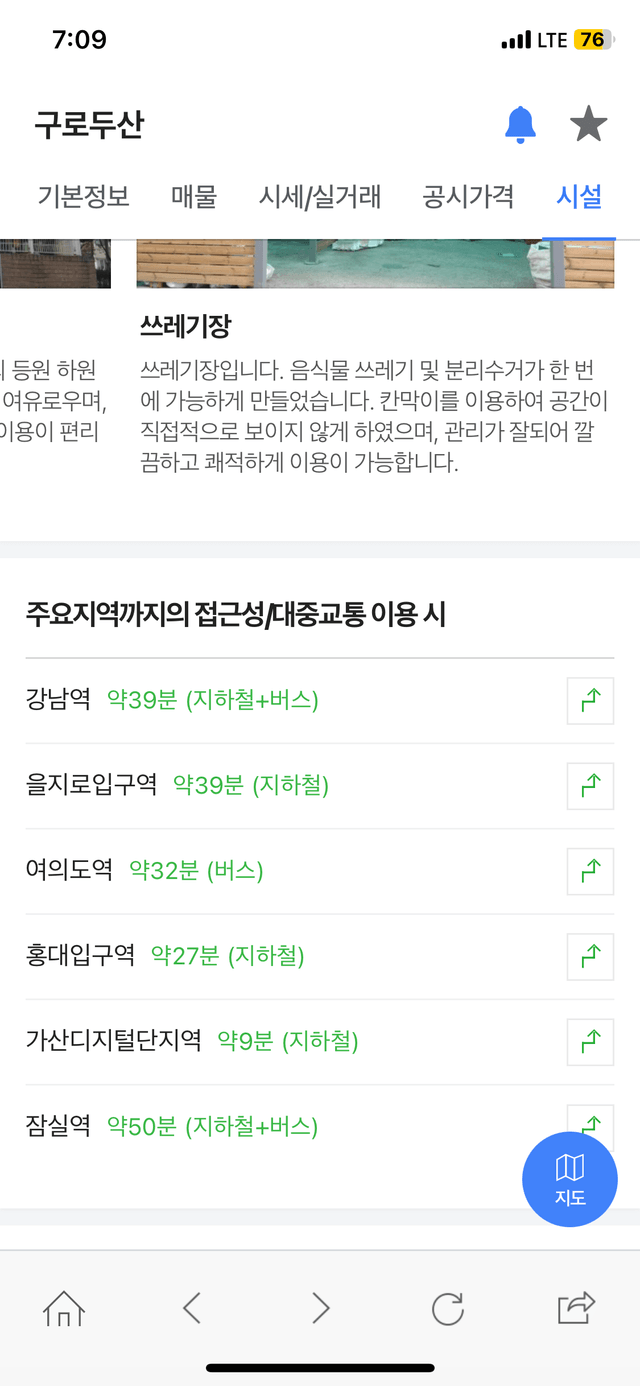Open the notifications bell for 구로두산
The image size is (640, 1386).
520,125
